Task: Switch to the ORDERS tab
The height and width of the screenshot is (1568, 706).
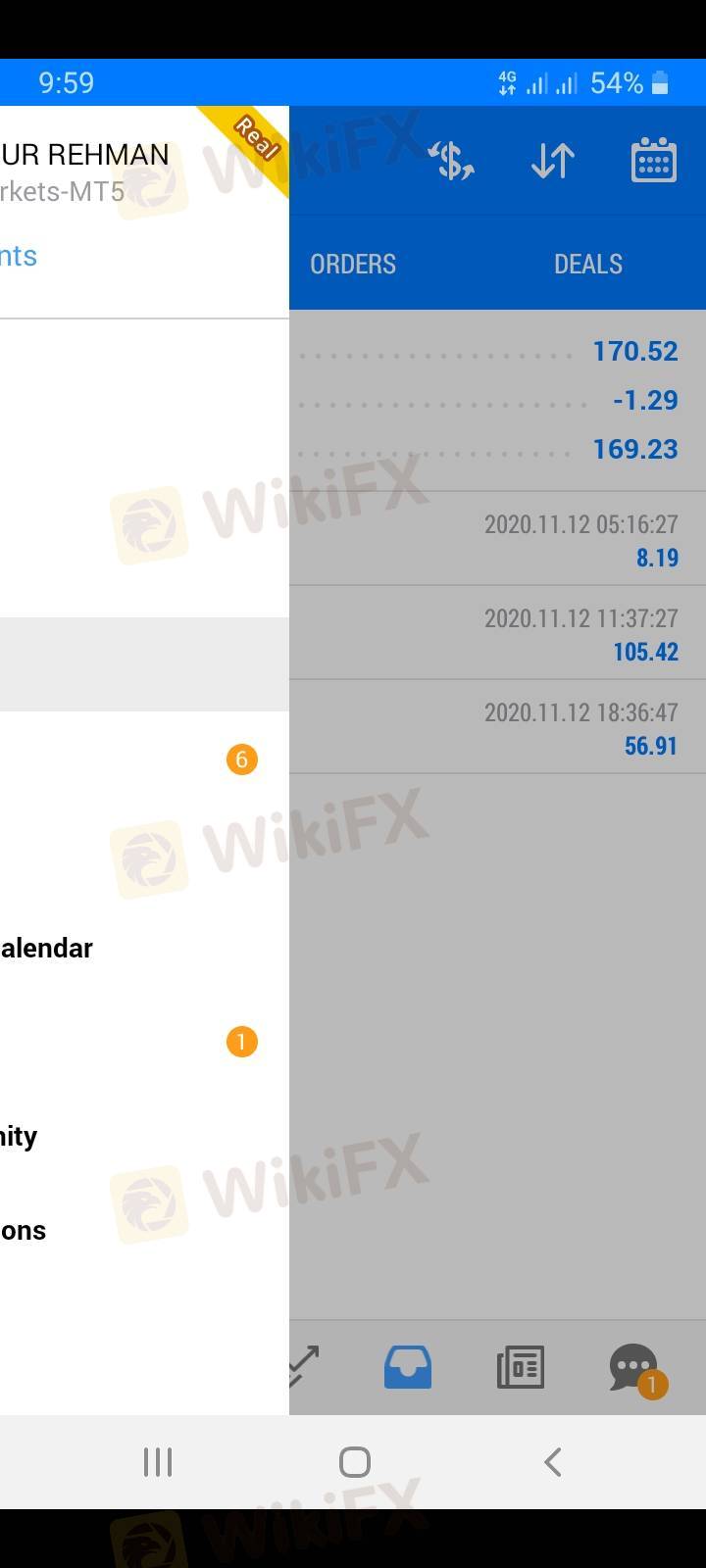Action: point(353,264)
